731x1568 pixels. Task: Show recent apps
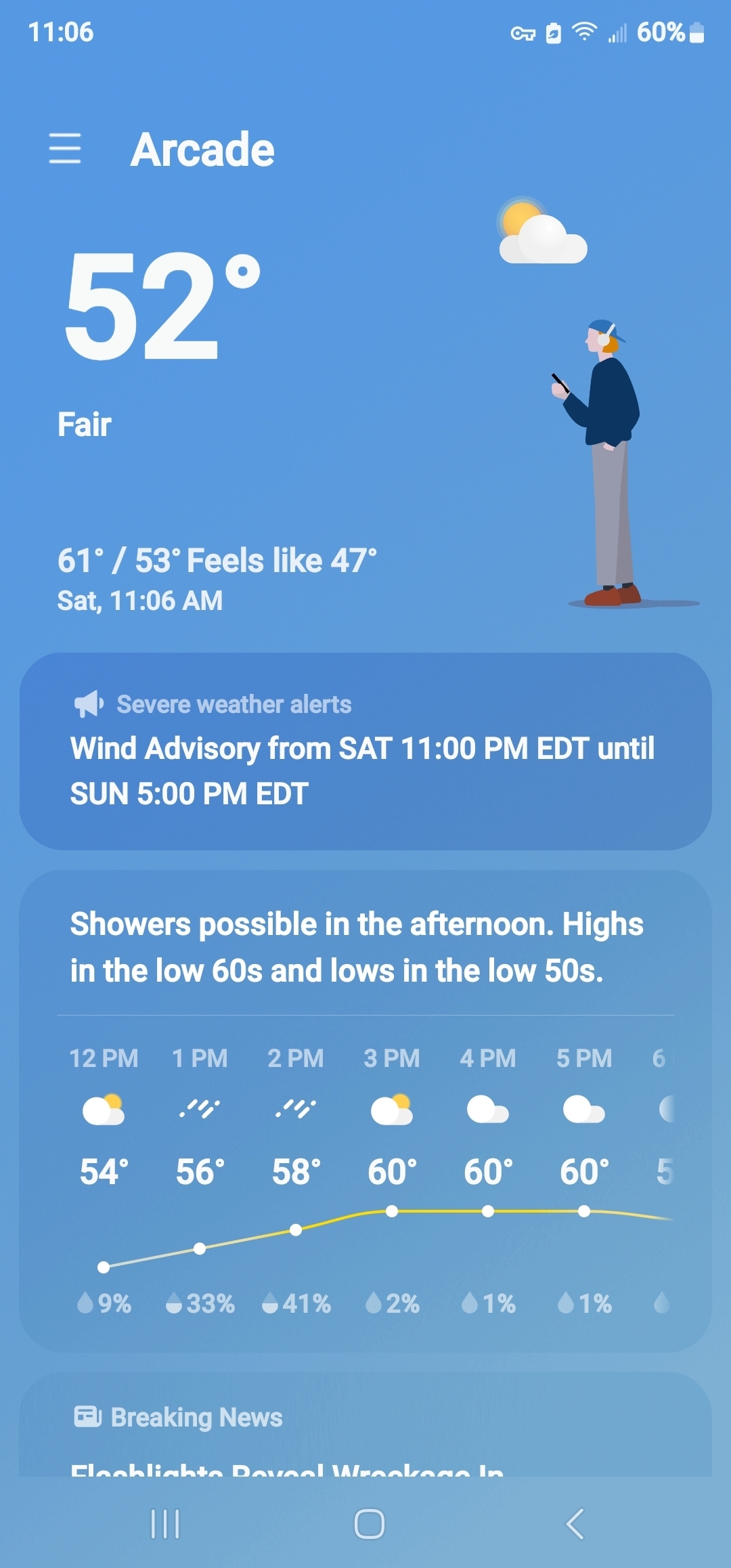(x=165, y=1525)
